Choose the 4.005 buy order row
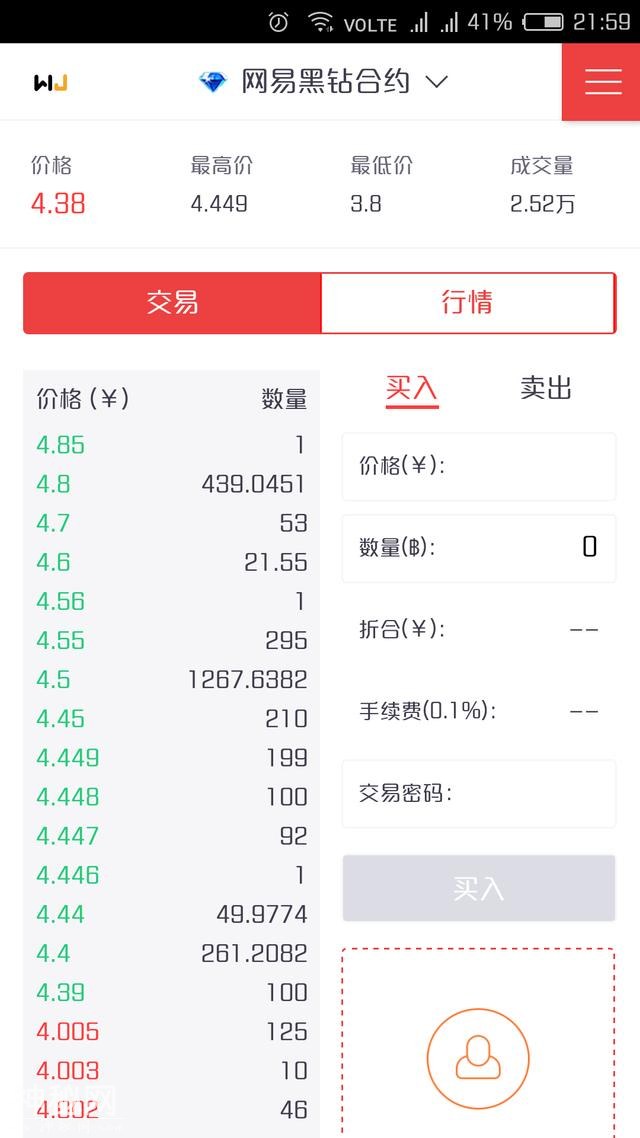This screenshot has height=1138, width=640. pyautogui.click(x=171, y=1031)
